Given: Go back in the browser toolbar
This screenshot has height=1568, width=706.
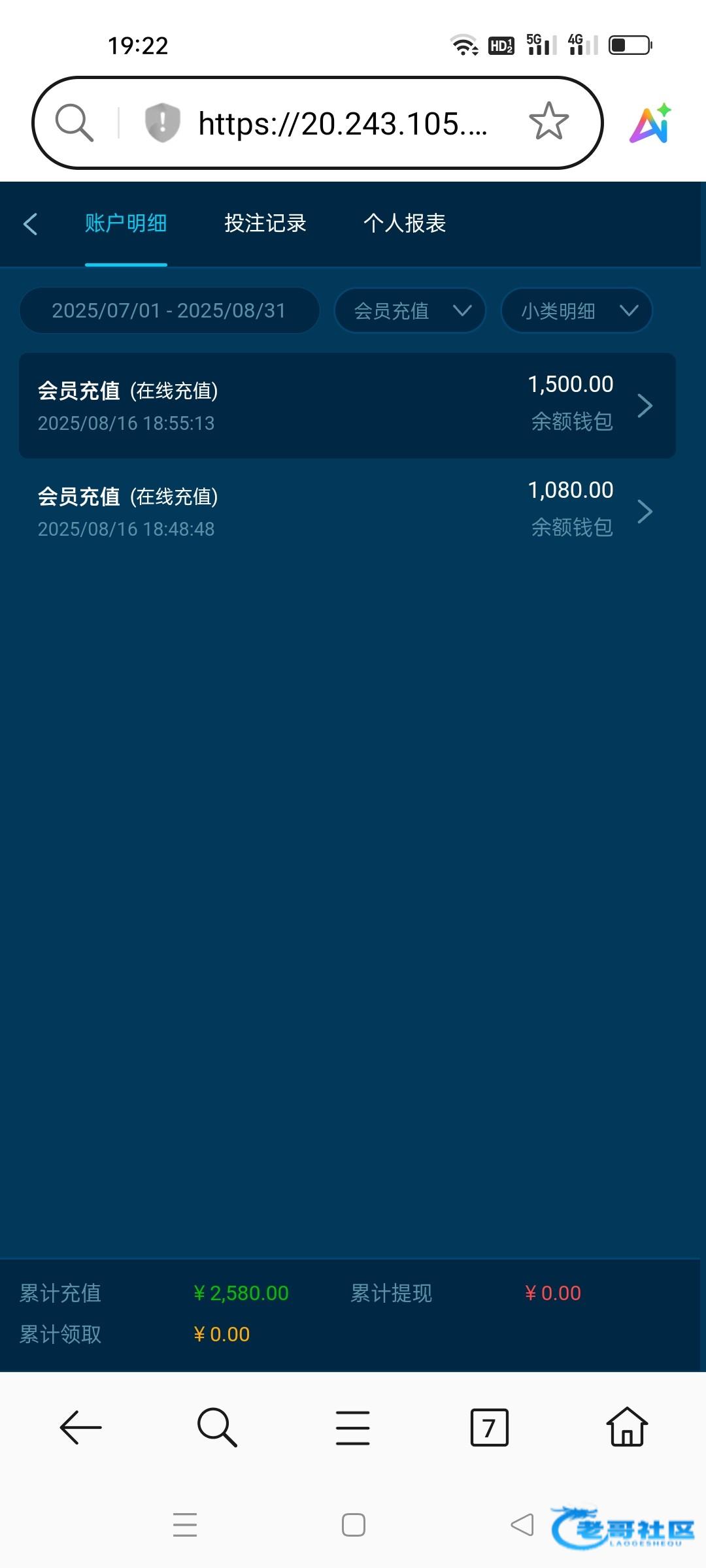Looking at the screenshot, I should [x=81, y=1428].
